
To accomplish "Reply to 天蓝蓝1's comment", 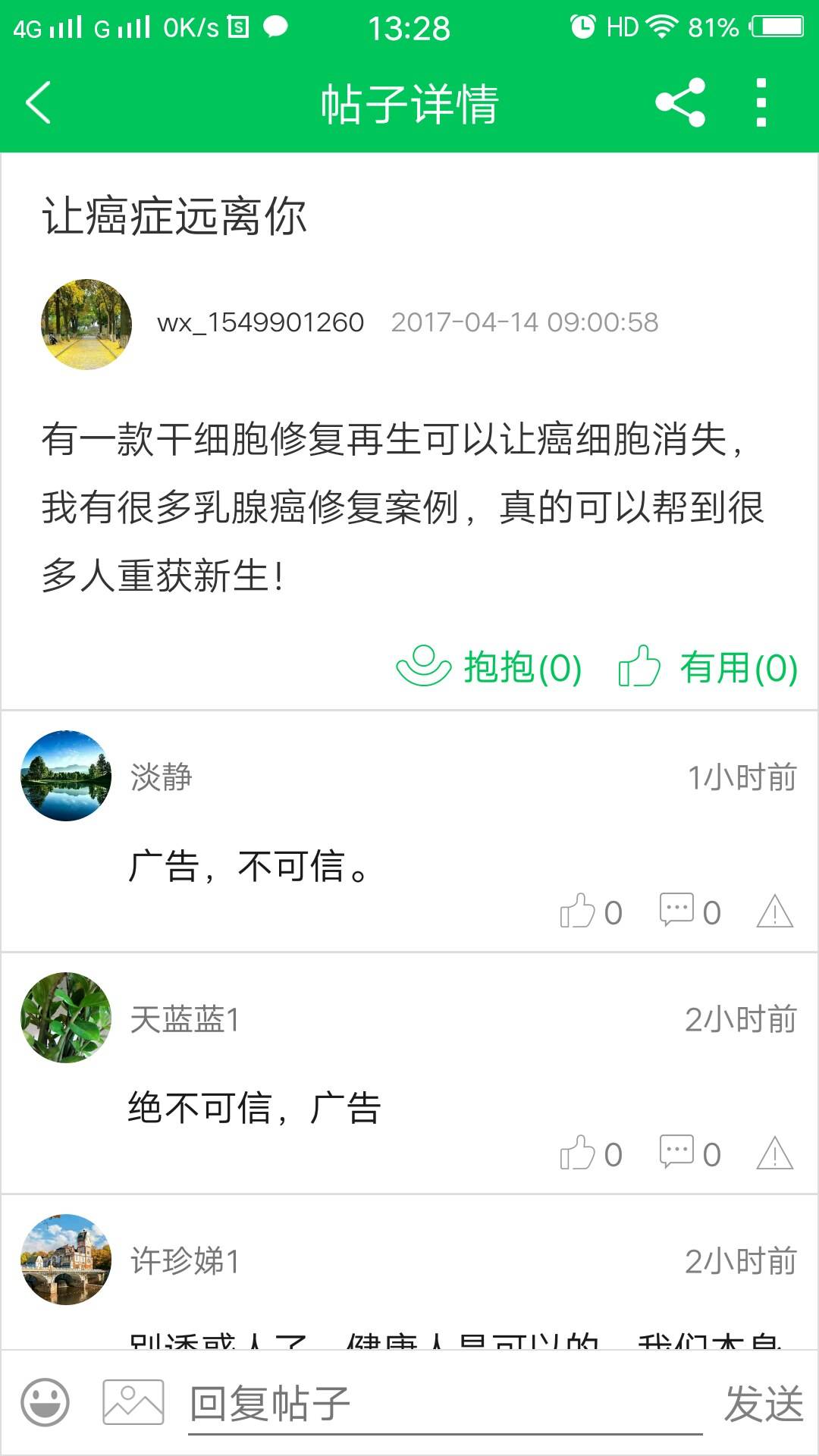I will coord(689,1153).
